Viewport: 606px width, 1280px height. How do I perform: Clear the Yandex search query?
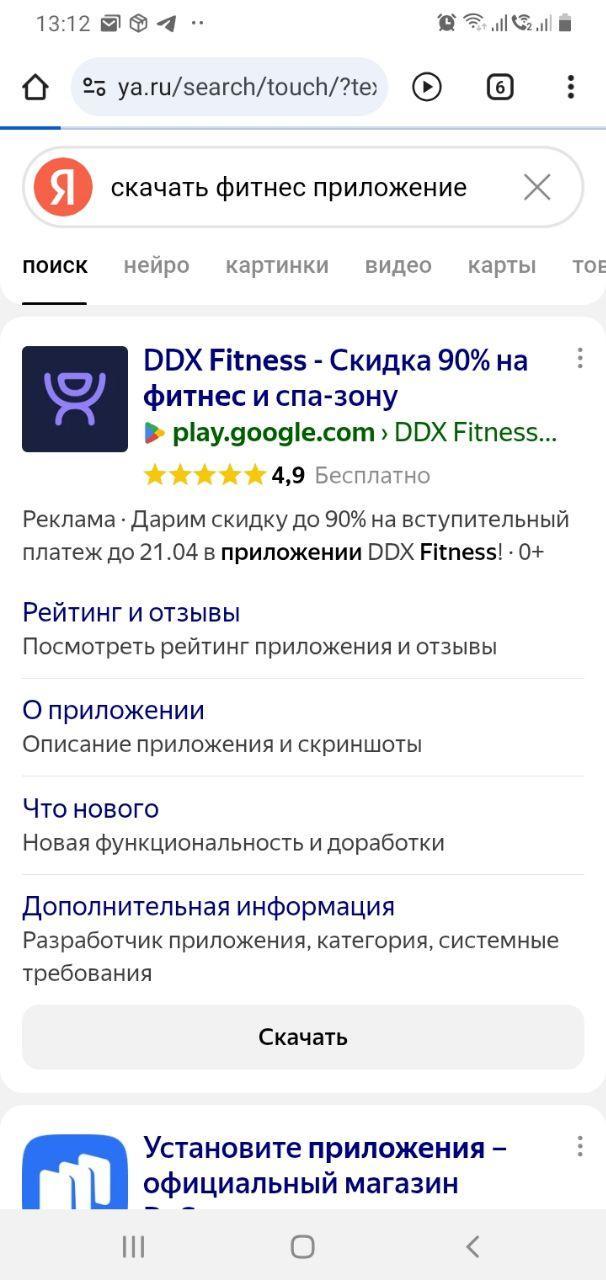(537, 187)
